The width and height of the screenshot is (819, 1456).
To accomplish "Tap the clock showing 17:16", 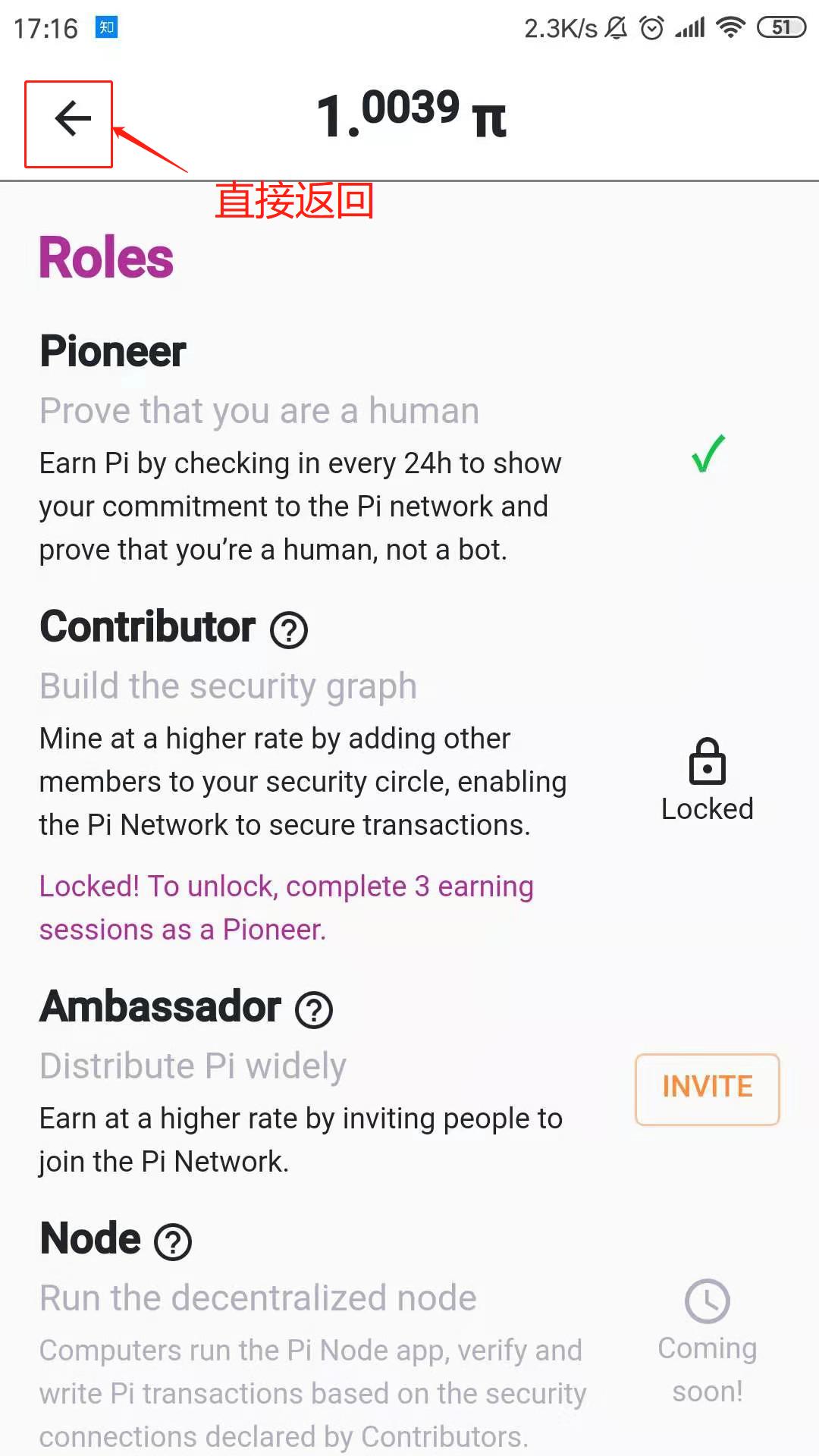I will (x=45, y=26).
